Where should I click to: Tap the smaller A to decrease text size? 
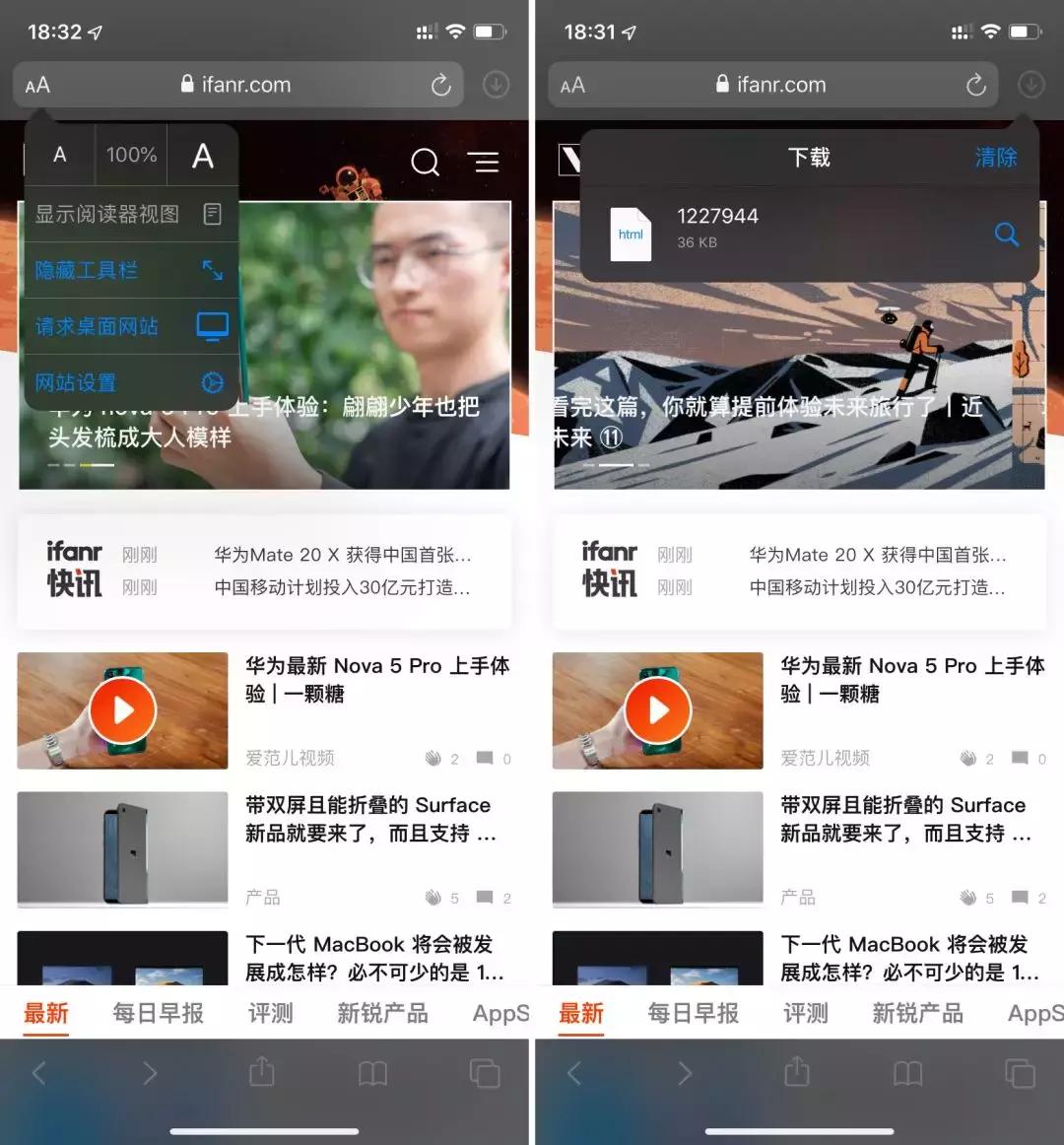(x=59, y=155)
